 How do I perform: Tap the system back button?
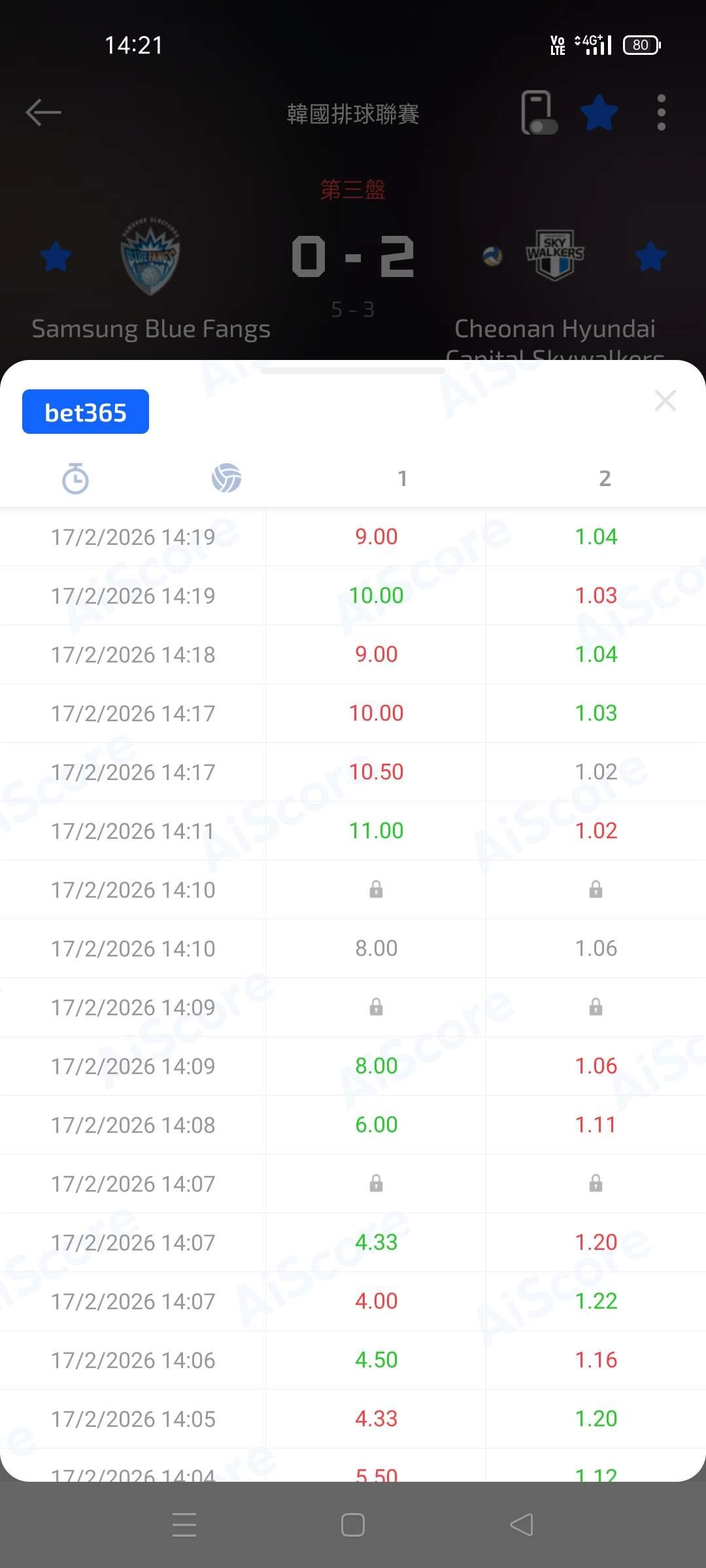(x=521, y=1525)
